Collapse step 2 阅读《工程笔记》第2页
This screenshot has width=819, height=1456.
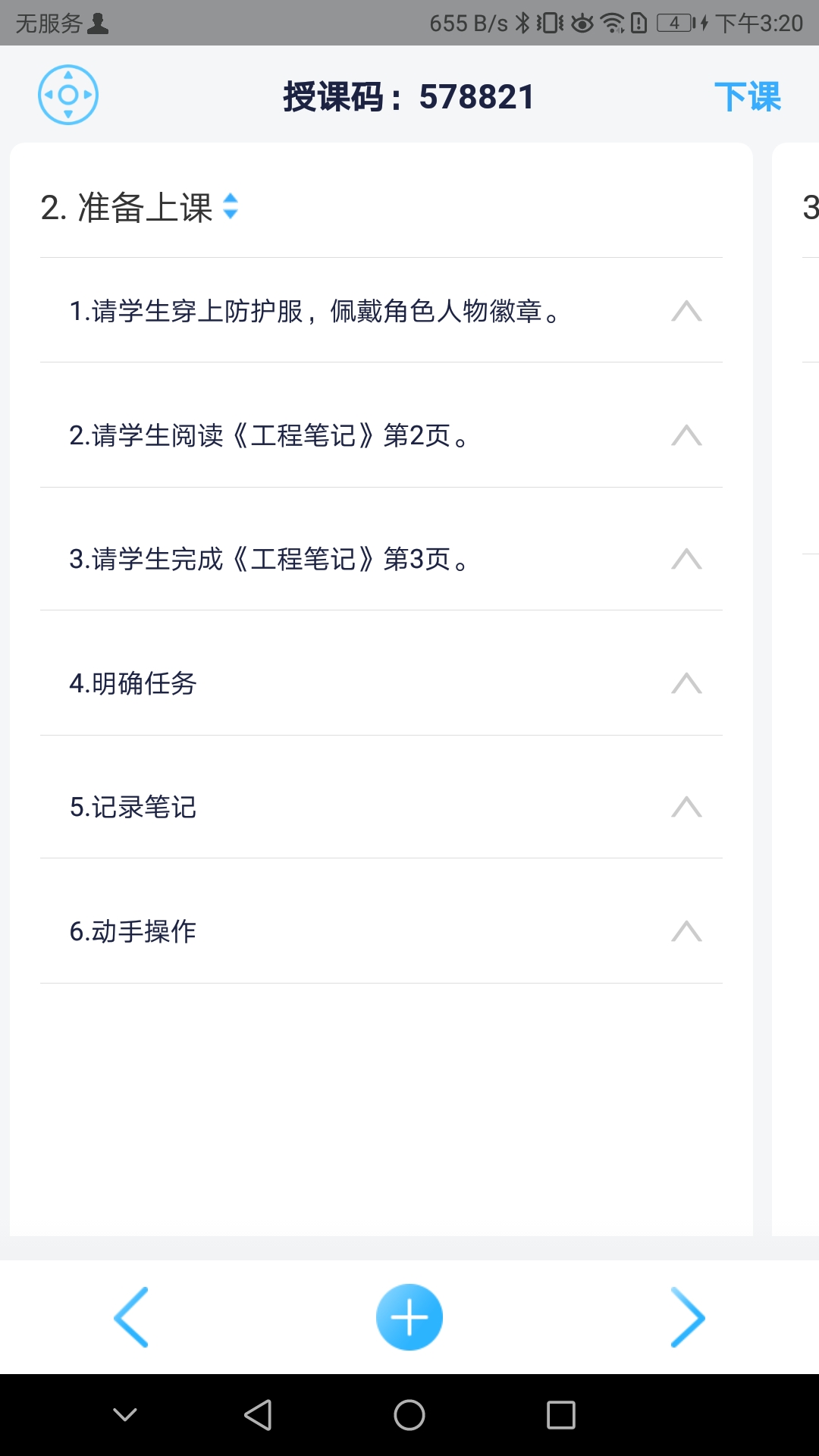pos(686,435)
